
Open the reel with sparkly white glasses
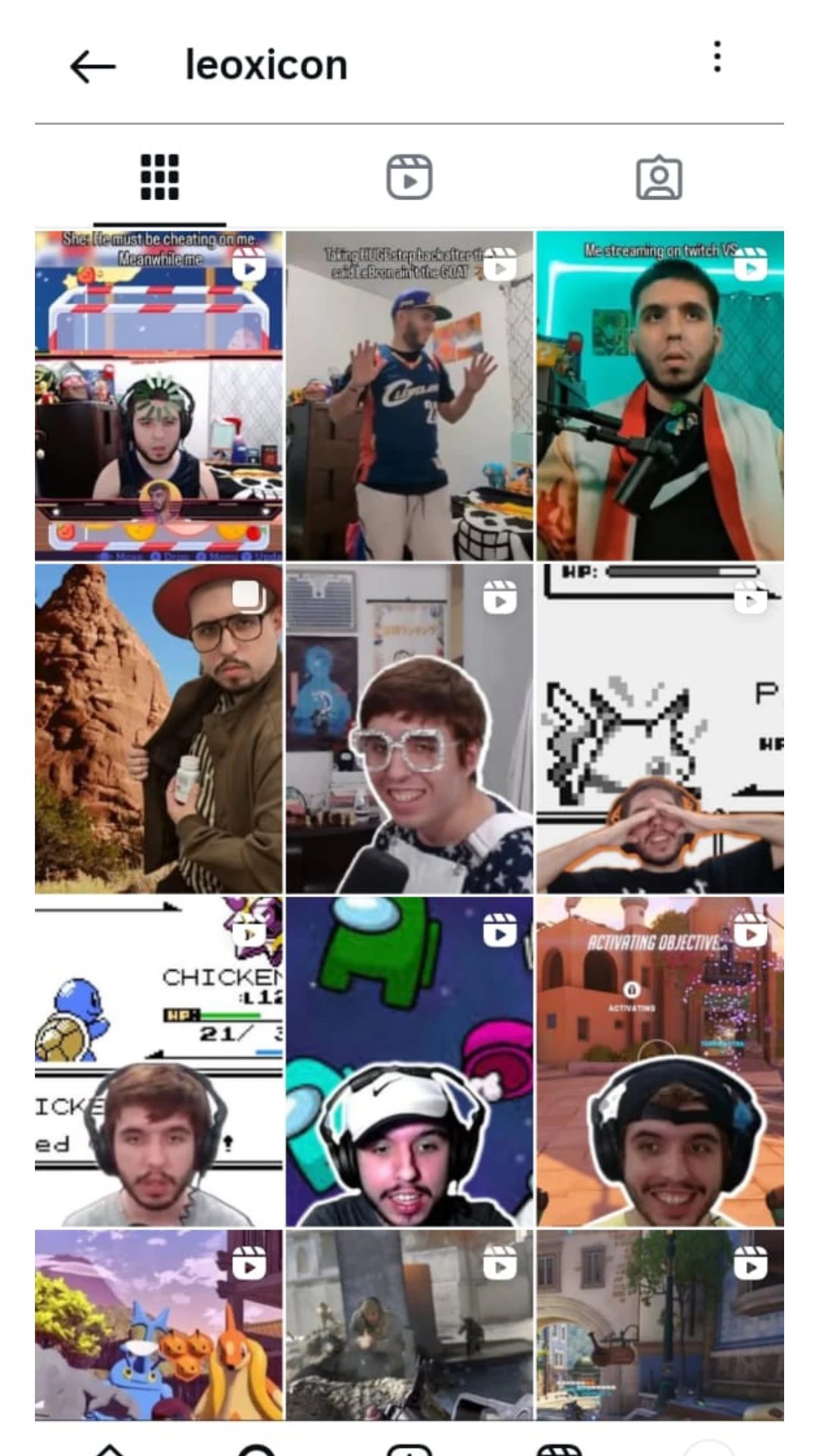coord(409,728)
